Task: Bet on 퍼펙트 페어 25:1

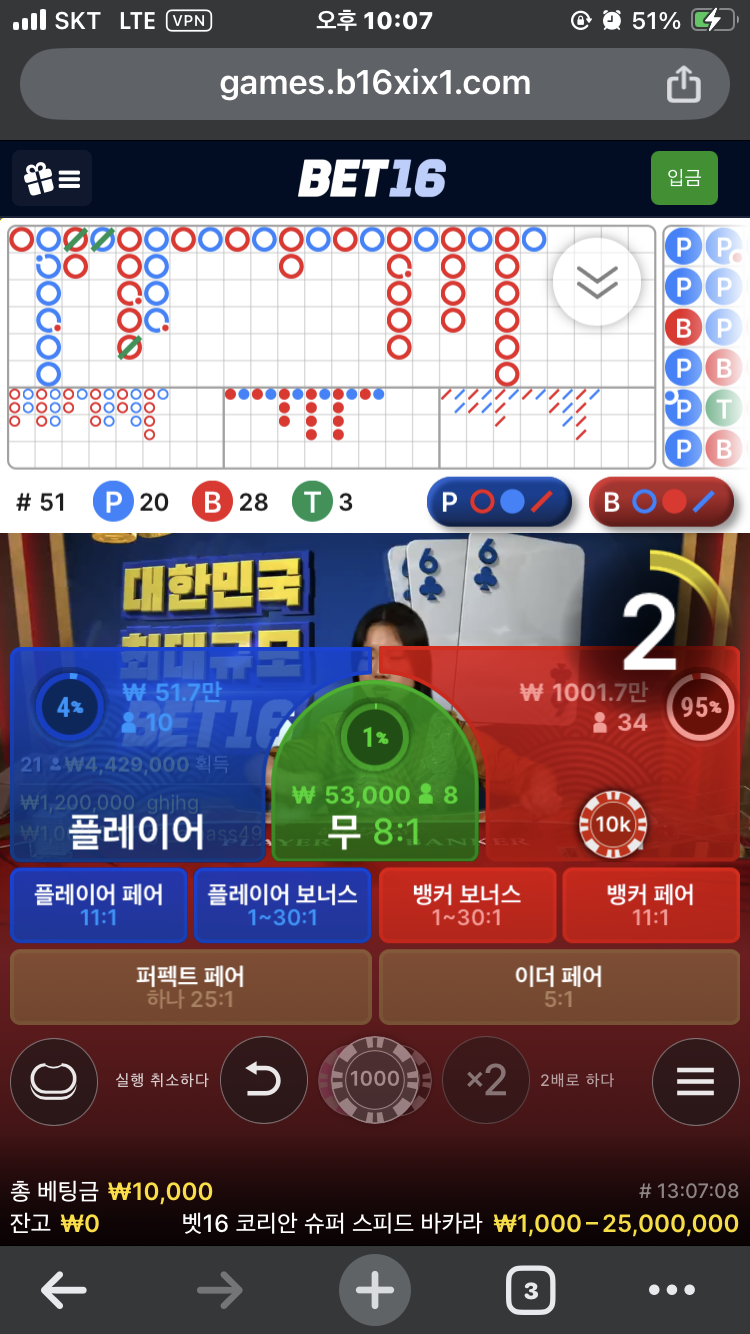Action: point(190,986)
